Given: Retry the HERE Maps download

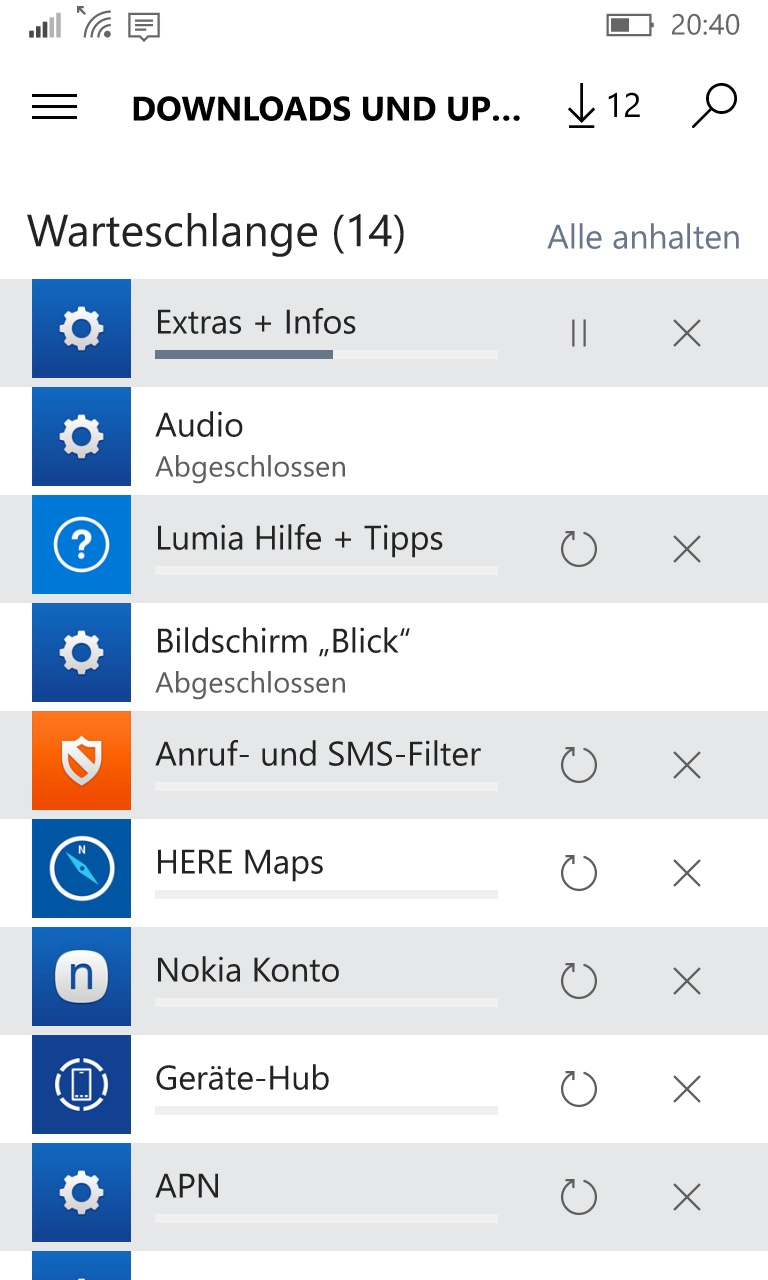Looking at the screenshot, I should [x=579, y=873].
